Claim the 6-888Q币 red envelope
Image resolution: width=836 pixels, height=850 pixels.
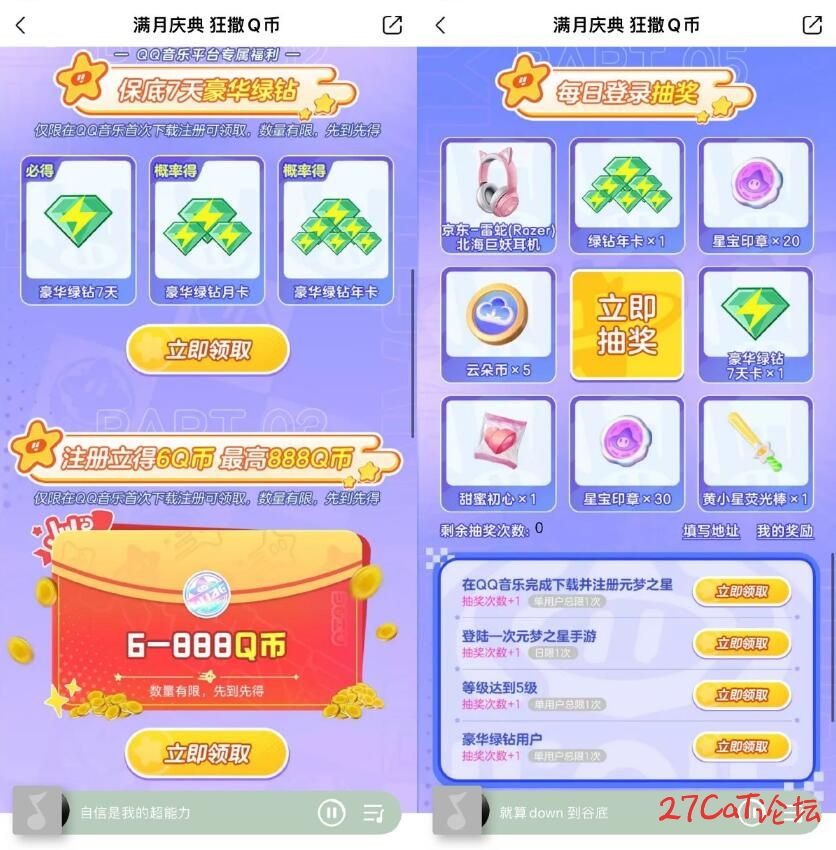(208, 753)
